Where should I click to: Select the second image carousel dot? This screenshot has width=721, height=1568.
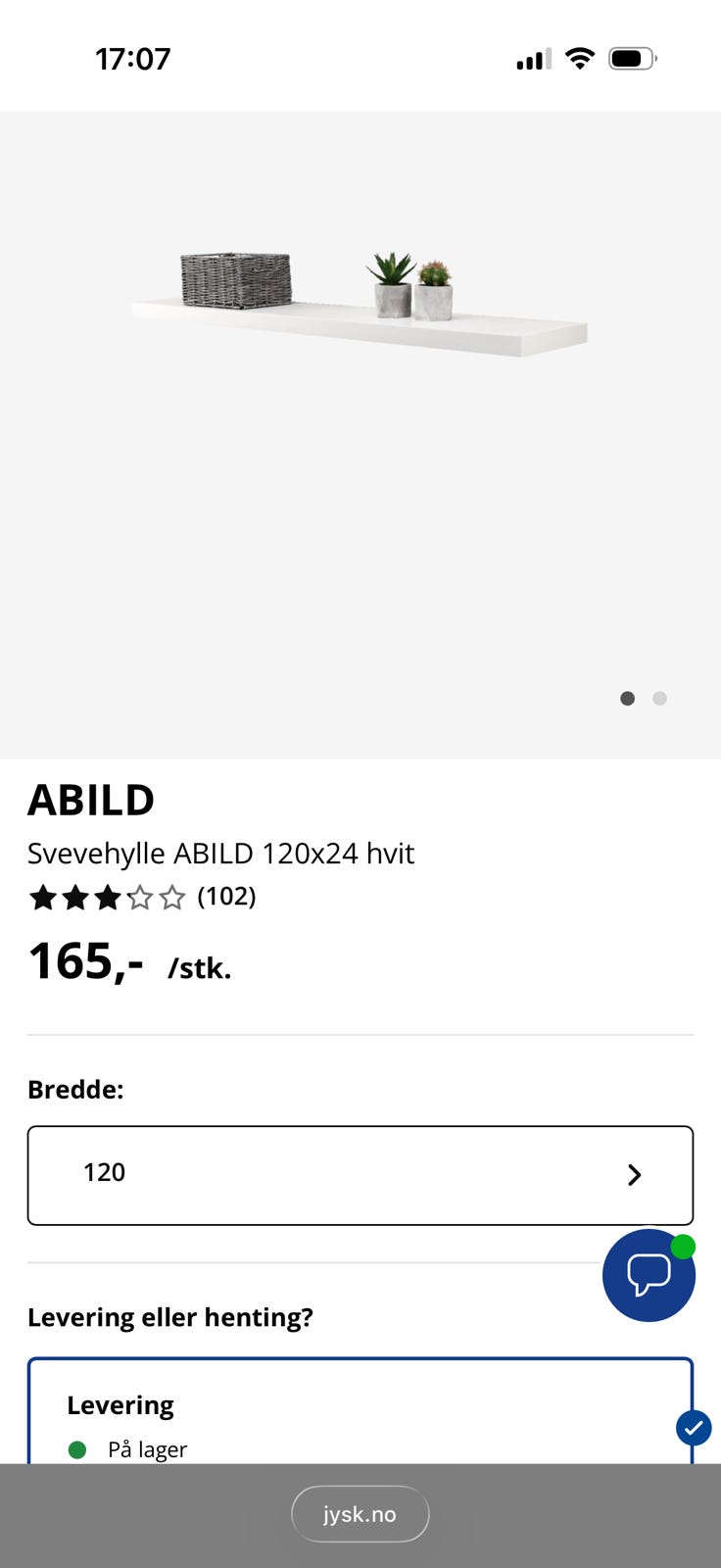click(659, 699)
